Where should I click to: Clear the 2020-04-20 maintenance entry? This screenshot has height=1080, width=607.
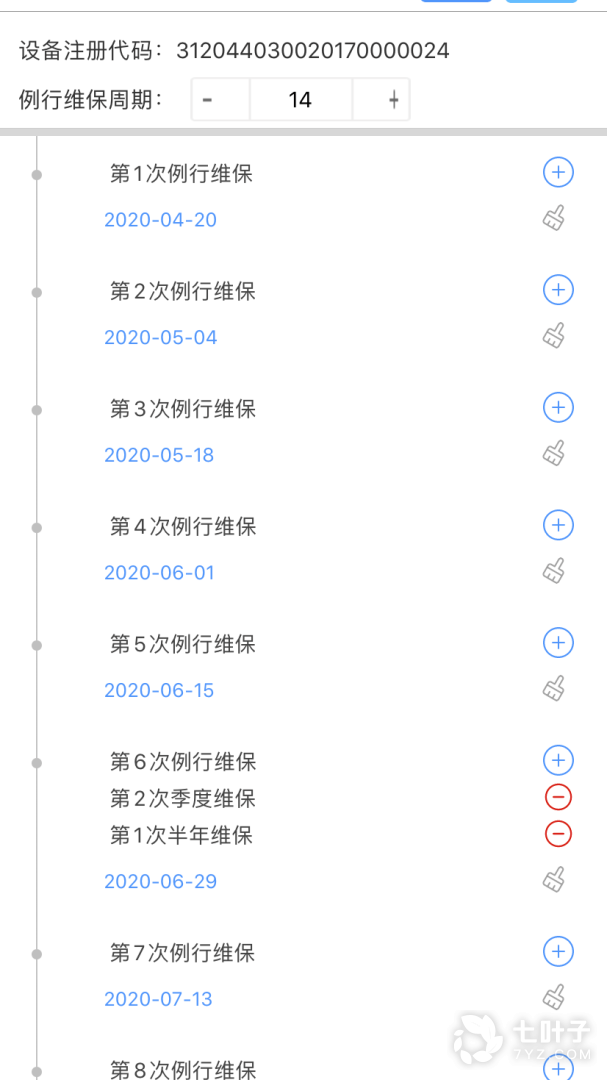tap(554, 218)
